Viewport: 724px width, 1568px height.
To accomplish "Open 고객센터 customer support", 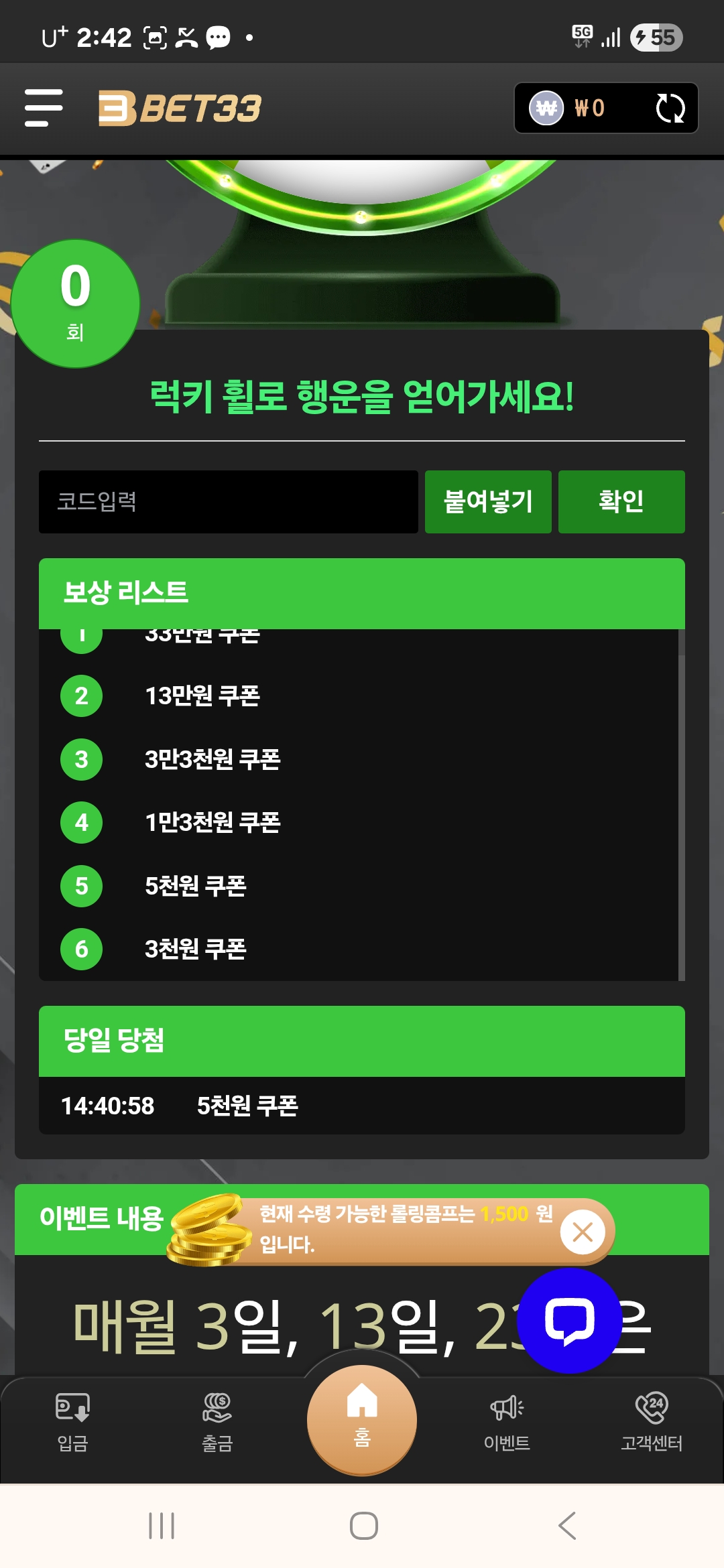I will [652, 1421].
